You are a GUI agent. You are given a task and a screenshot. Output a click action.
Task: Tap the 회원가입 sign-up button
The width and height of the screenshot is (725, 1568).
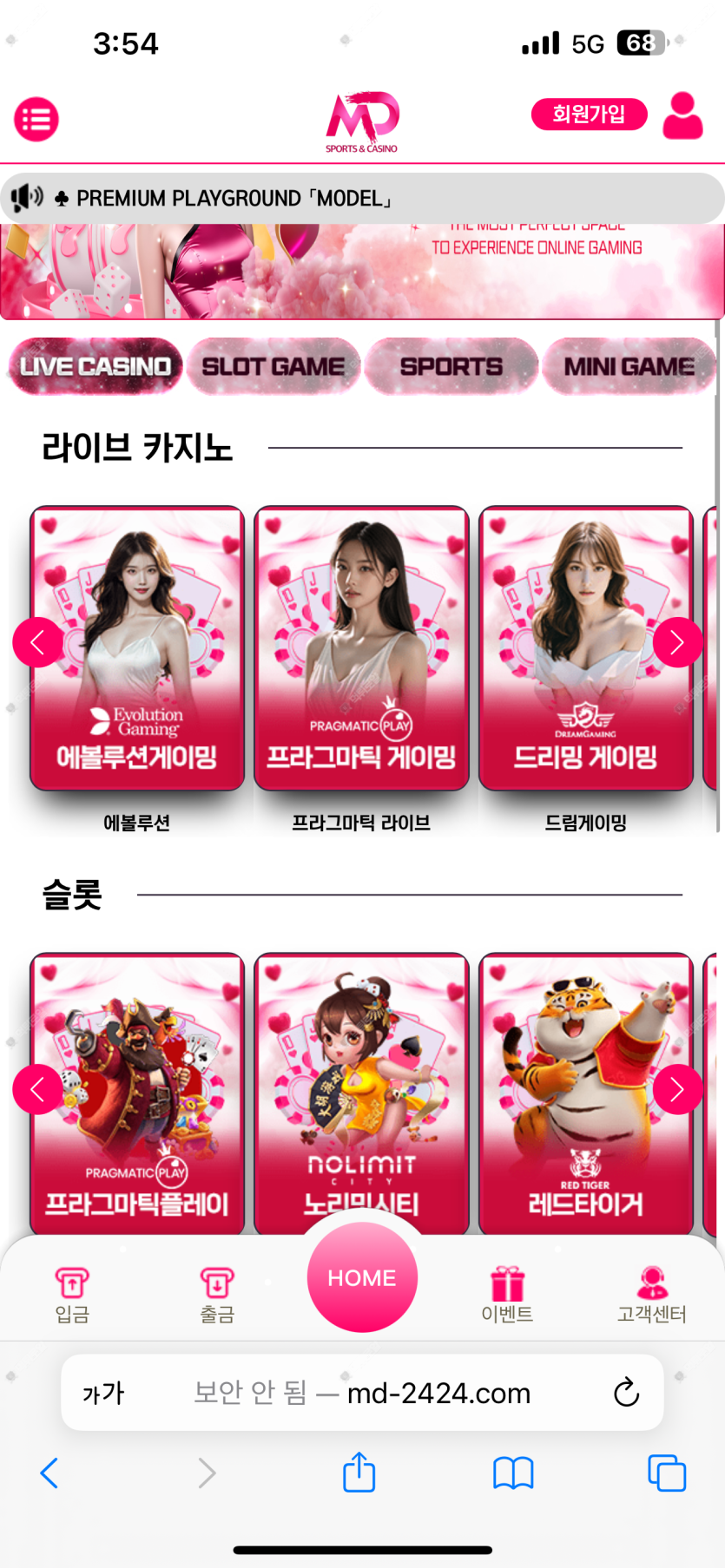(x=589, y=114)
